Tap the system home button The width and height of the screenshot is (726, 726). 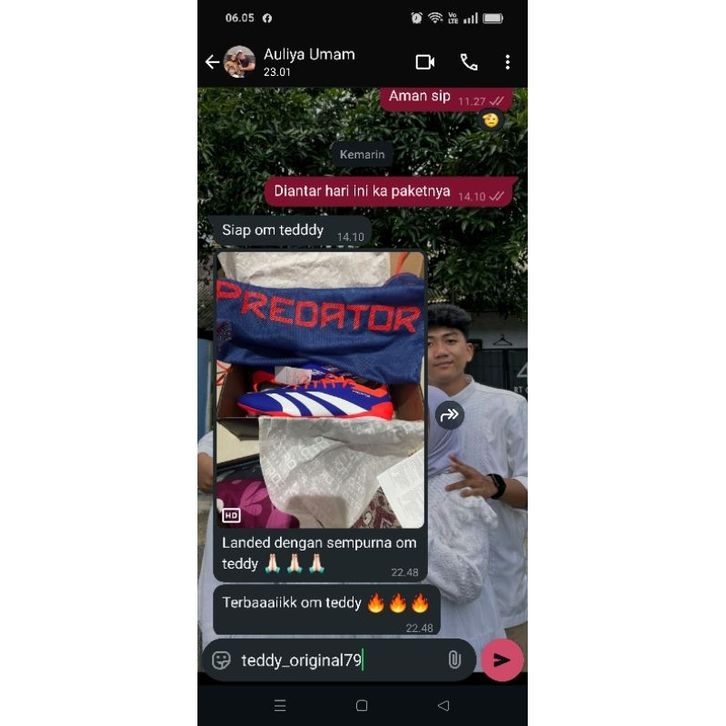[x=362, y=705]
